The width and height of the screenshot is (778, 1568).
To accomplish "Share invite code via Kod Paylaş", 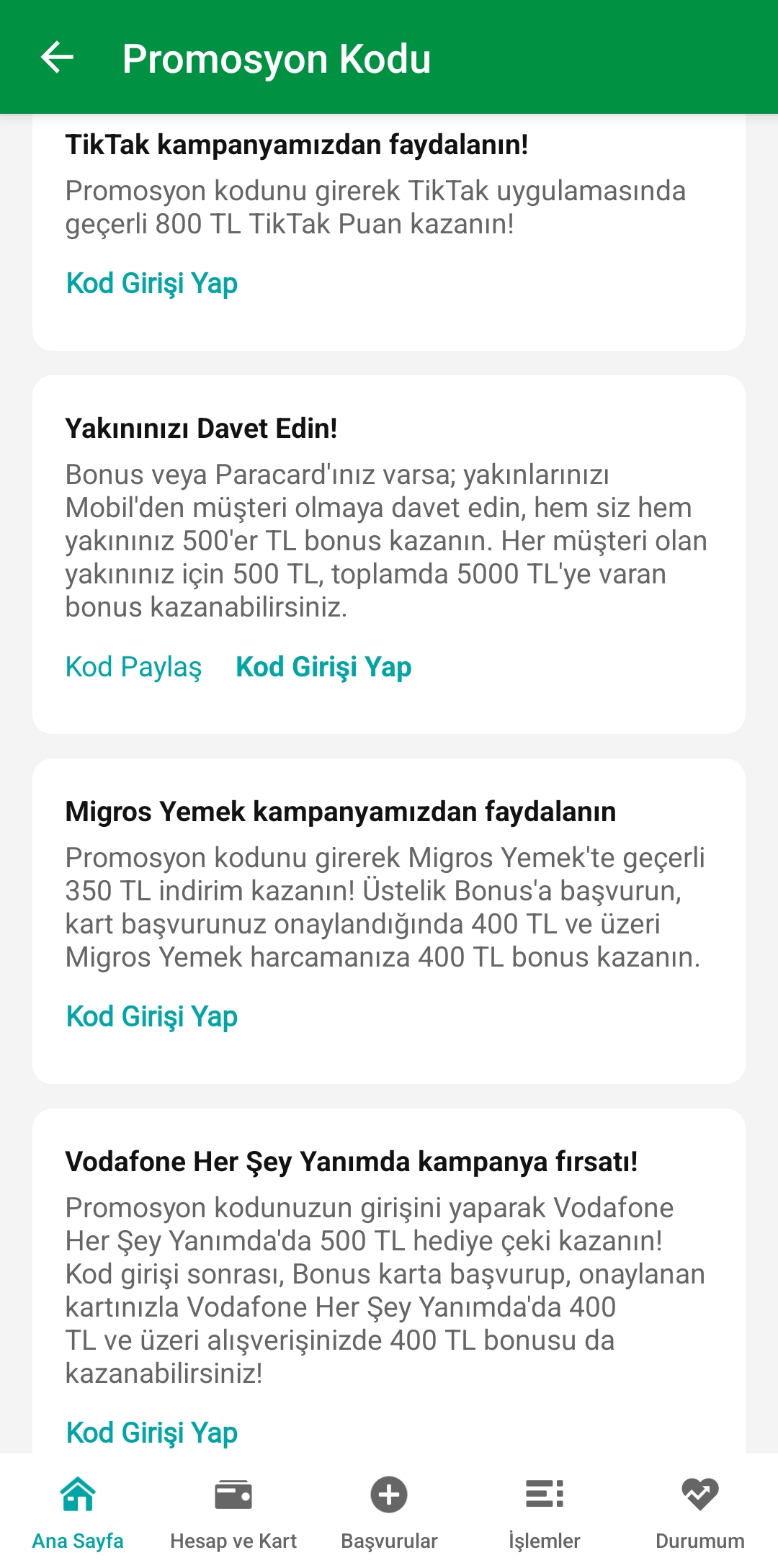I will [133, 667].
